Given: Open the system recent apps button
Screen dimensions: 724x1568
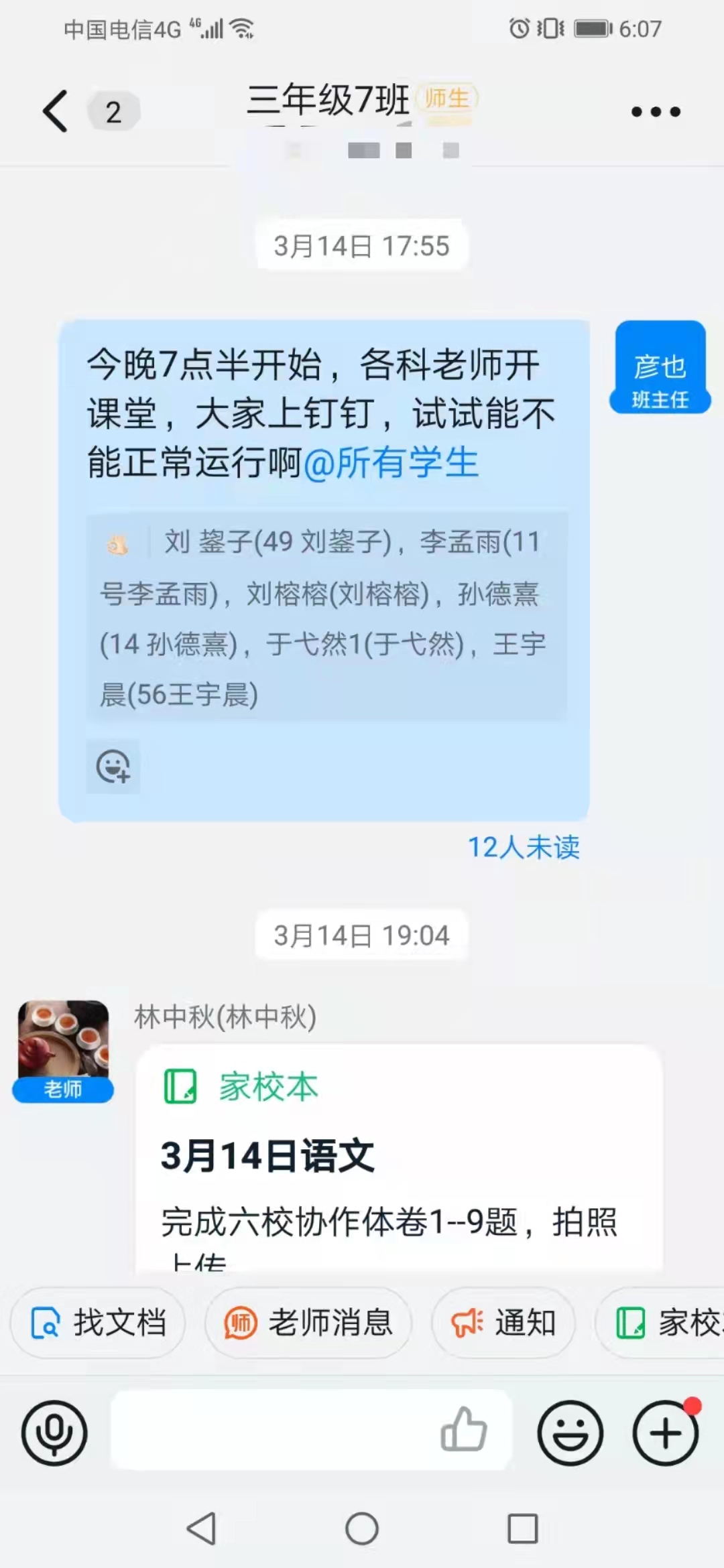Looking at the screenshot, I should coord(523,1528).
